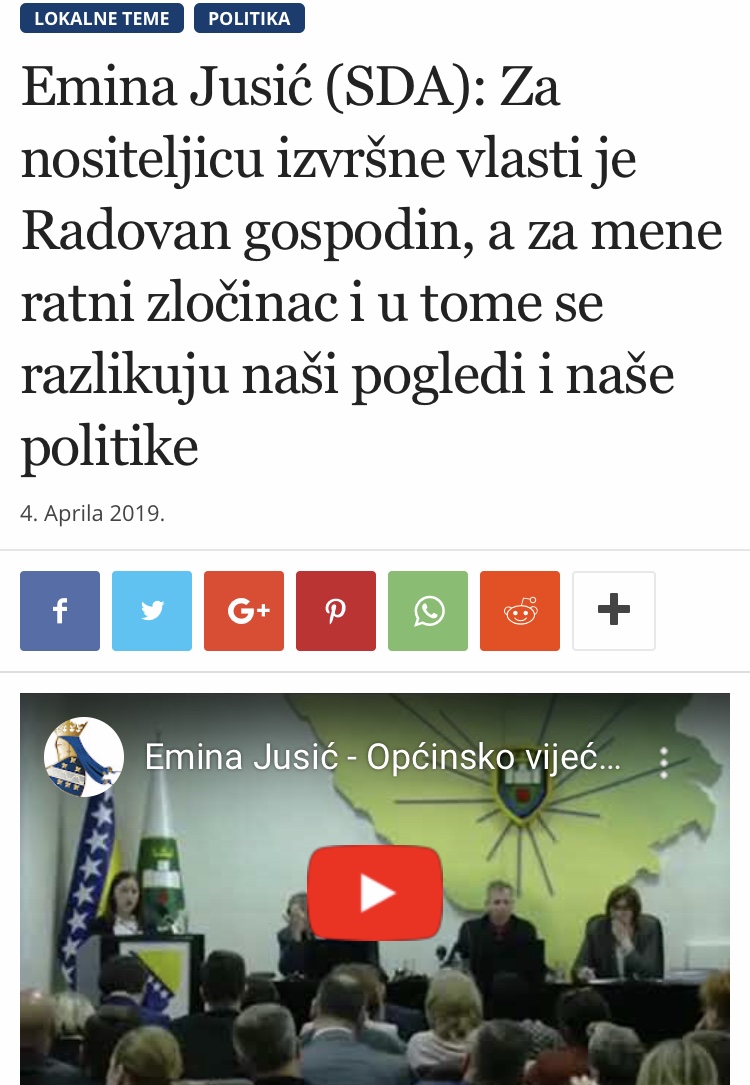Expand more sharing options plus button
Screen dimensions: 750x1085
[x=613, y=611]
